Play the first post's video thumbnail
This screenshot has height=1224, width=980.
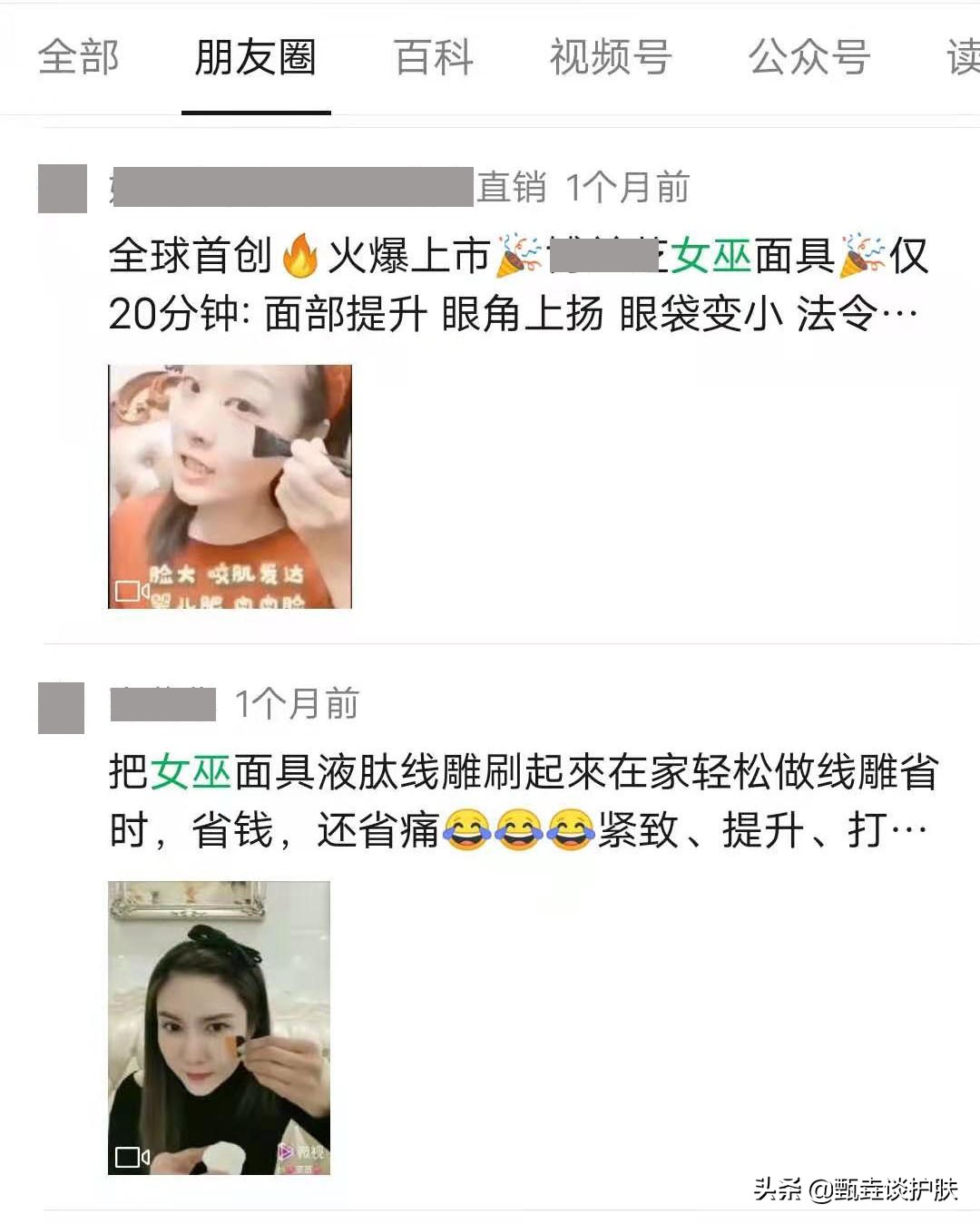click(230, 485)
